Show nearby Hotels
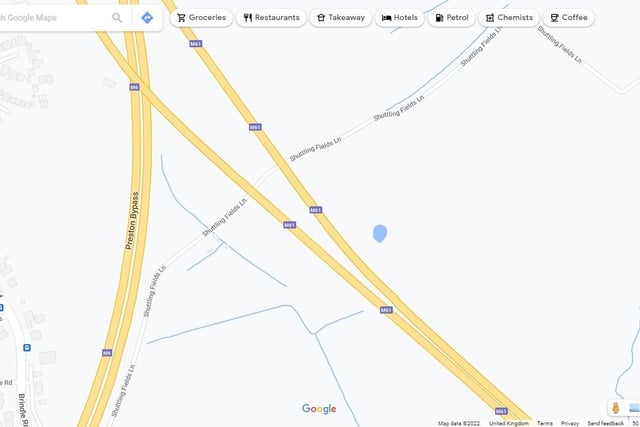This screenshot has height=427, width=640. point(399,17)
